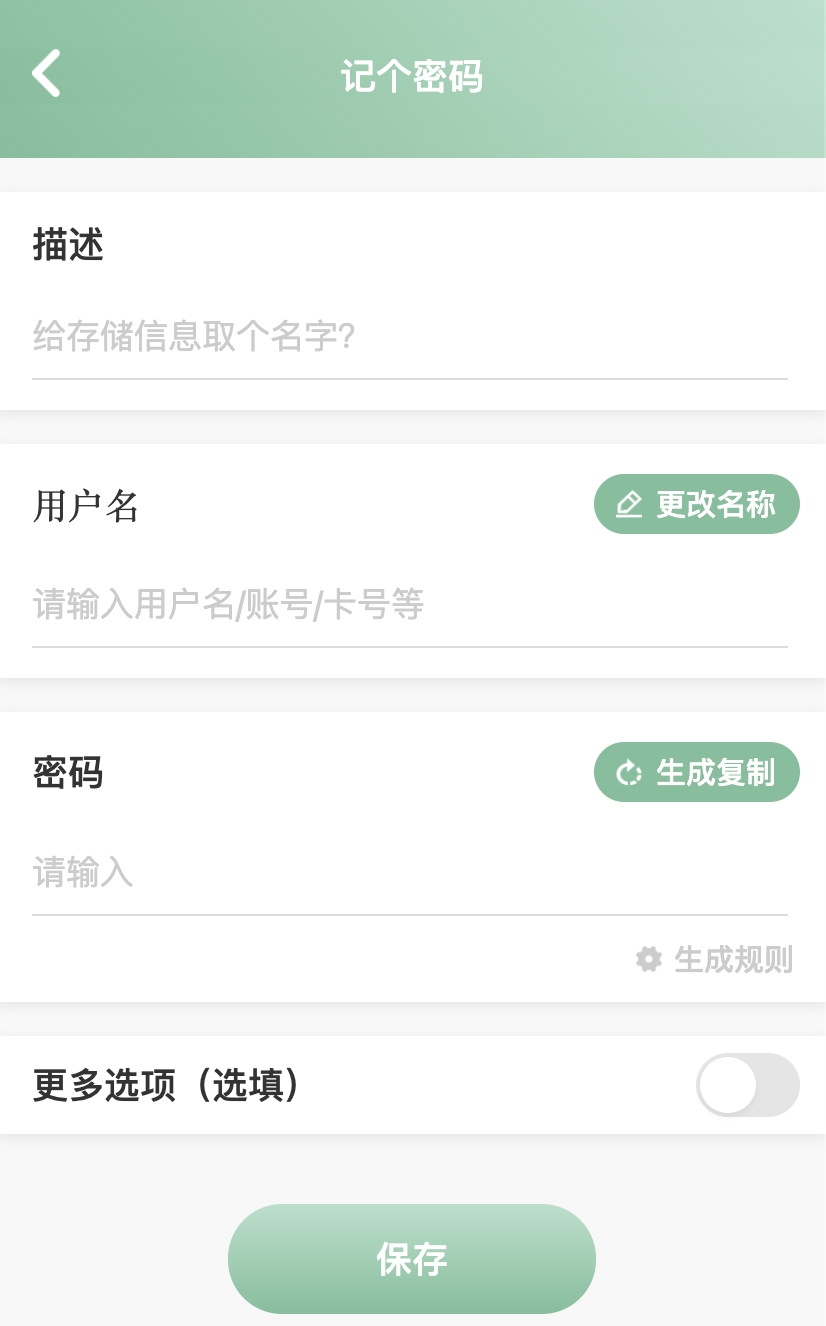Tap the 更改名称 button

click(x=697, y=505)
